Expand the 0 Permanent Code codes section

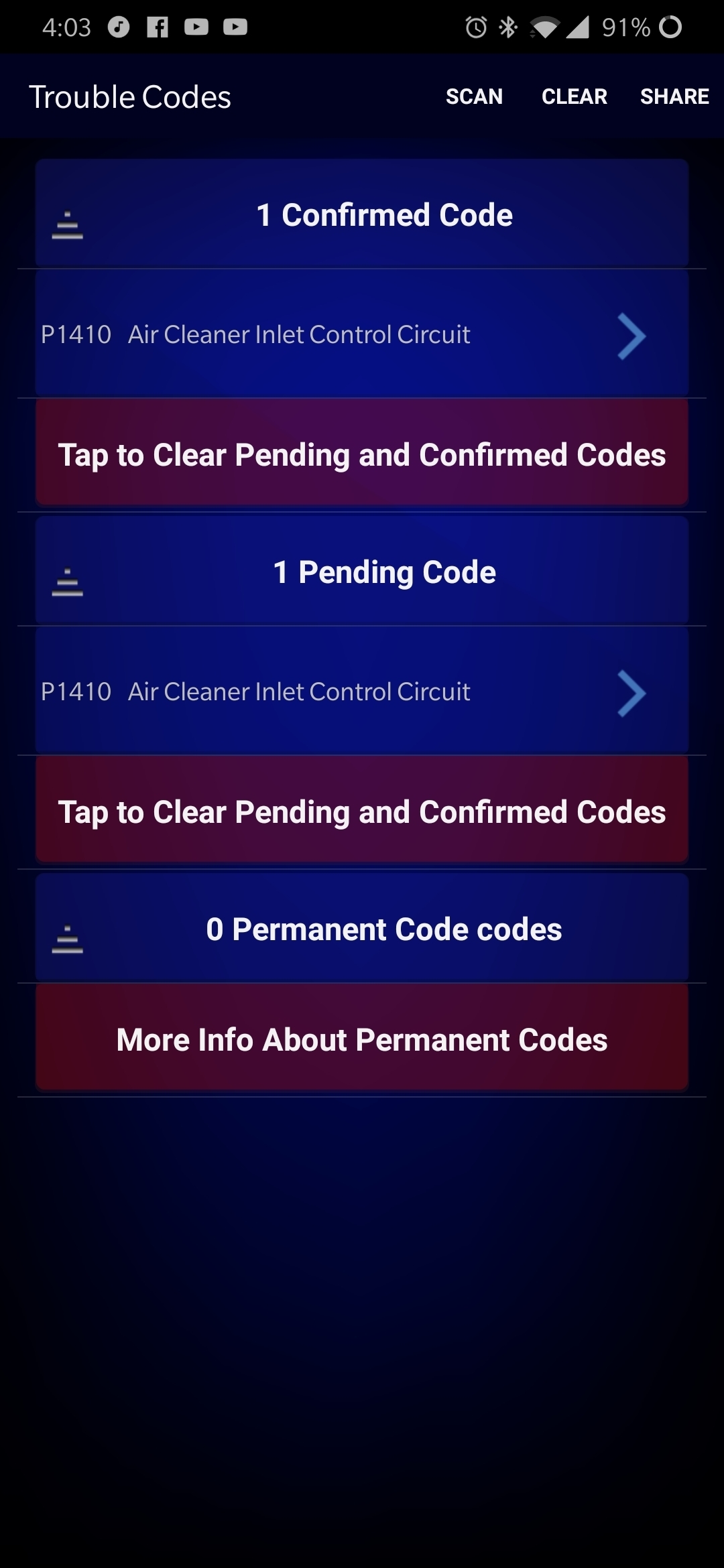point(362,929)
